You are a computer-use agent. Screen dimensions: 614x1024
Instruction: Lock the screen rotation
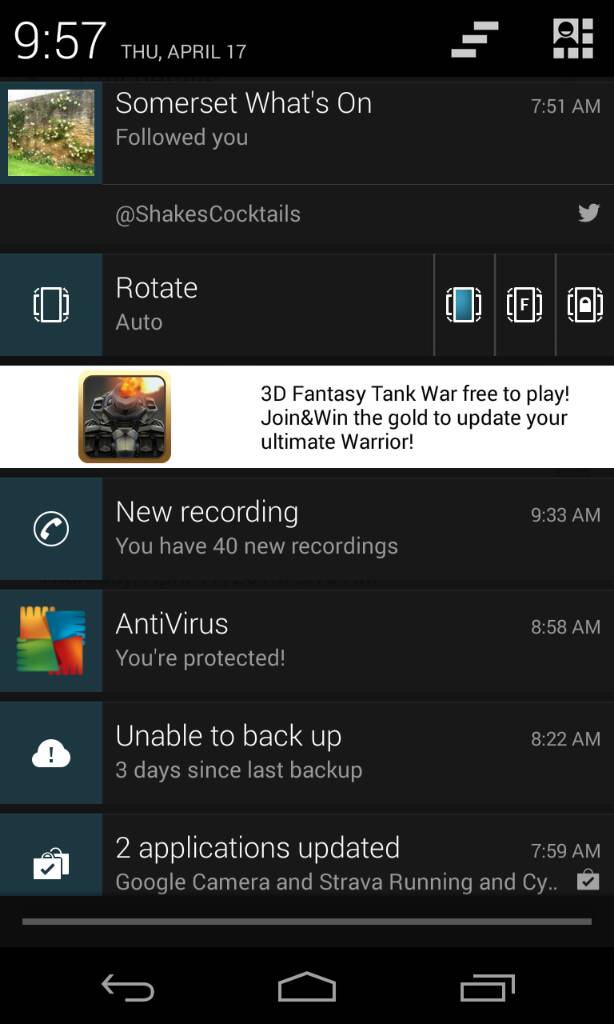pyautogui.click(x=585, y=305)
